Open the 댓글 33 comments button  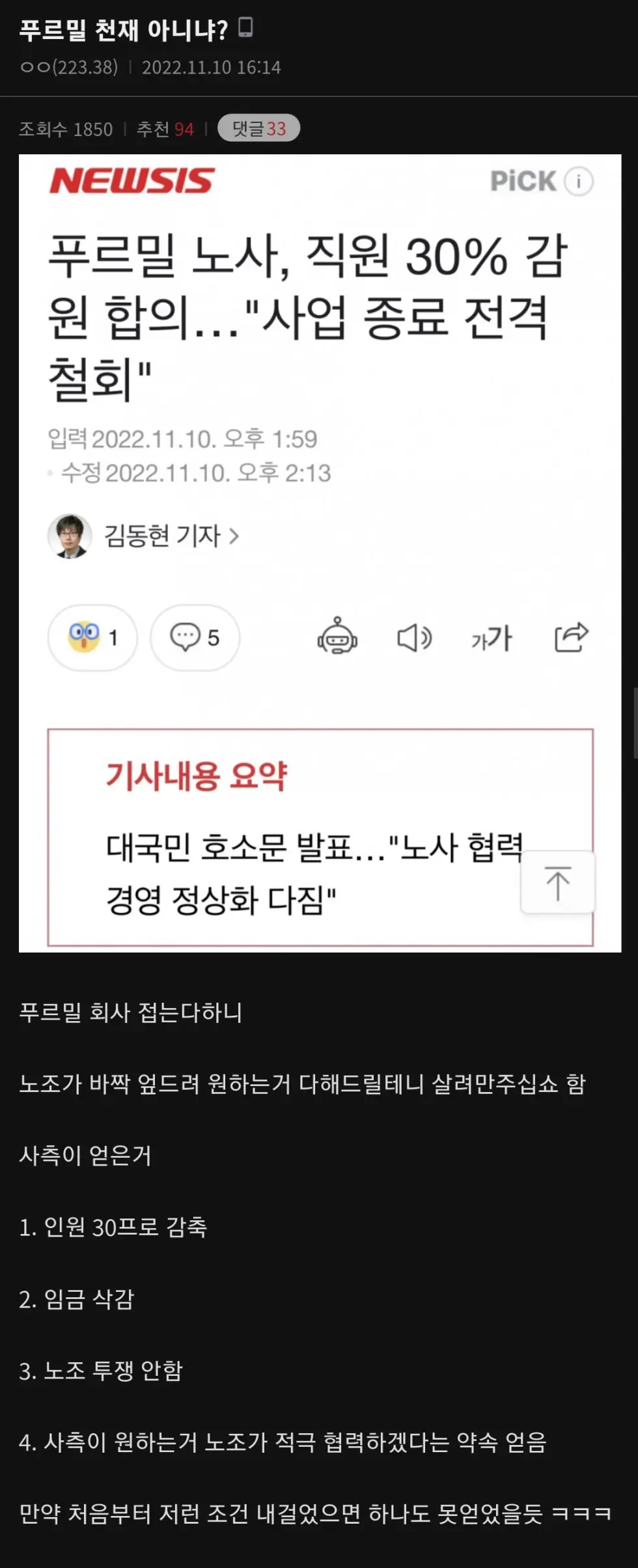point(258,128)
